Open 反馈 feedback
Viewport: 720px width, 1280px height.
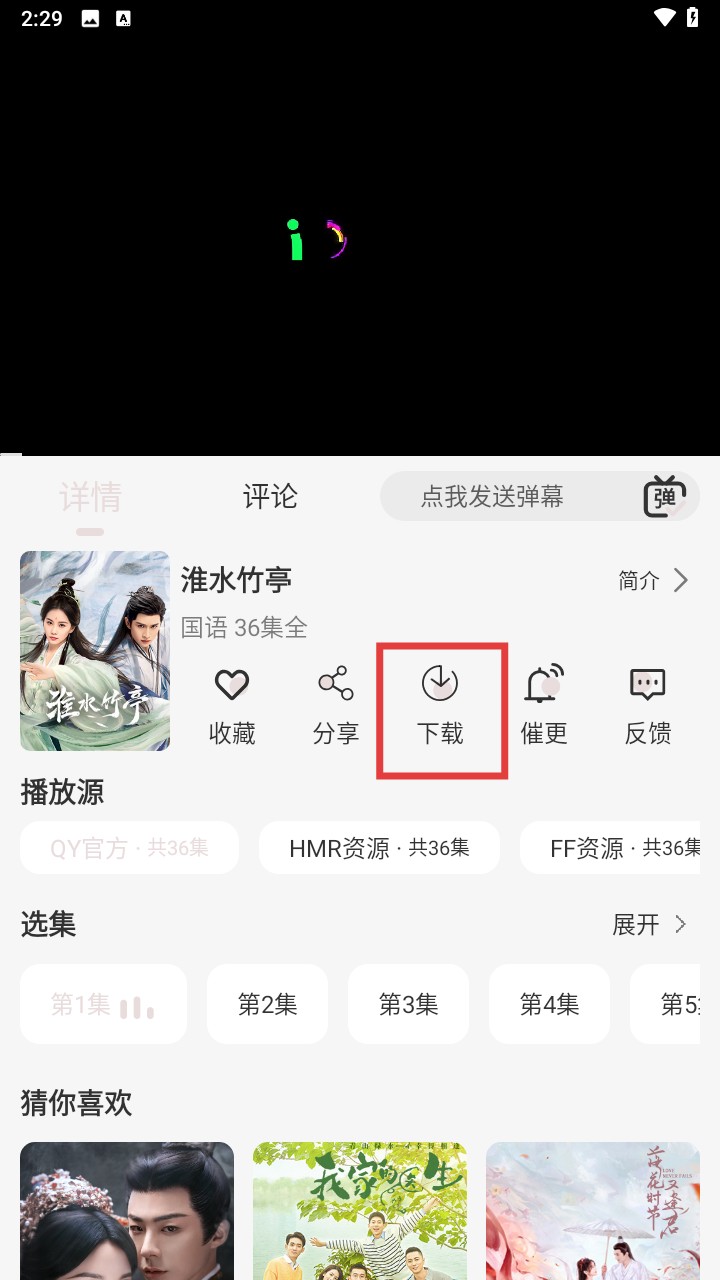pyautogui.click(x=648, y=707)
